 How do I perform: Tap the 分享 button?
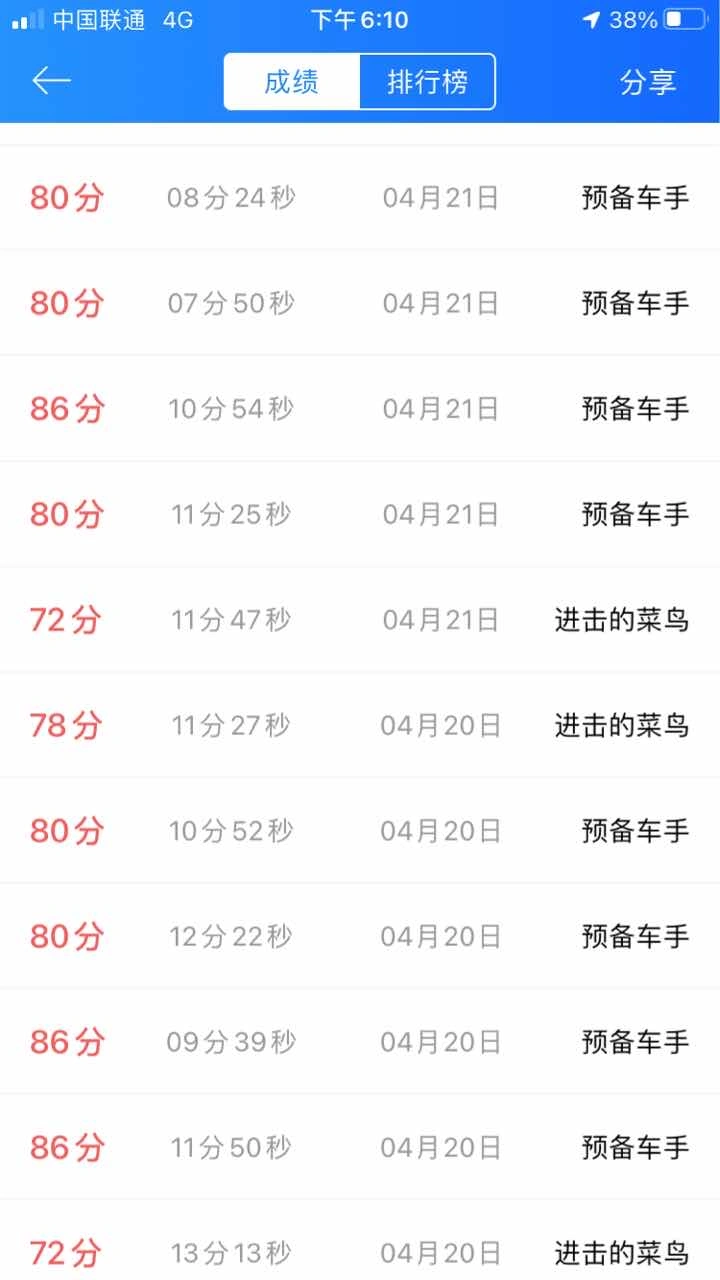[x=648, y=82]
